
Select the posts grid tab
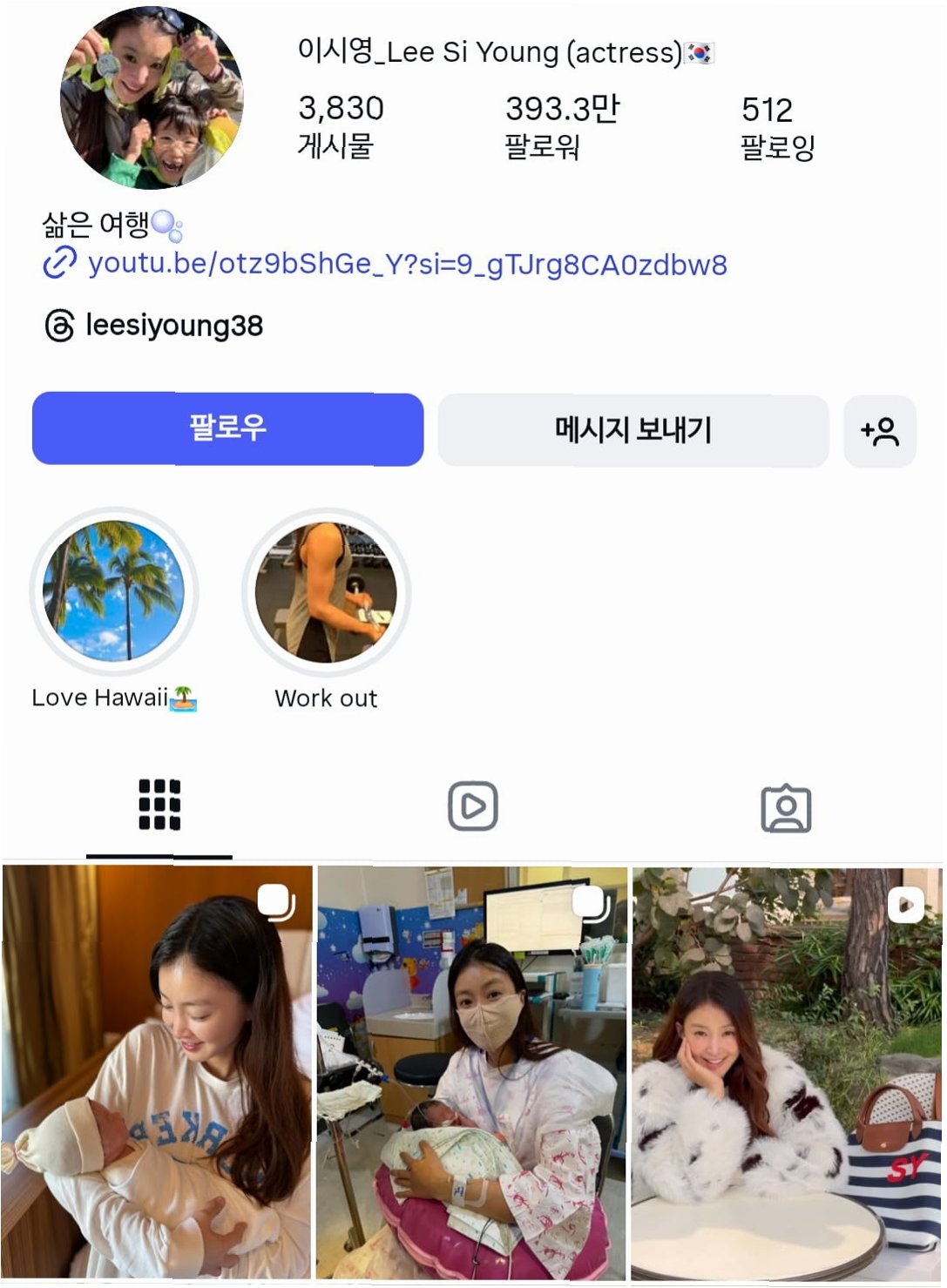click(159, 805)
